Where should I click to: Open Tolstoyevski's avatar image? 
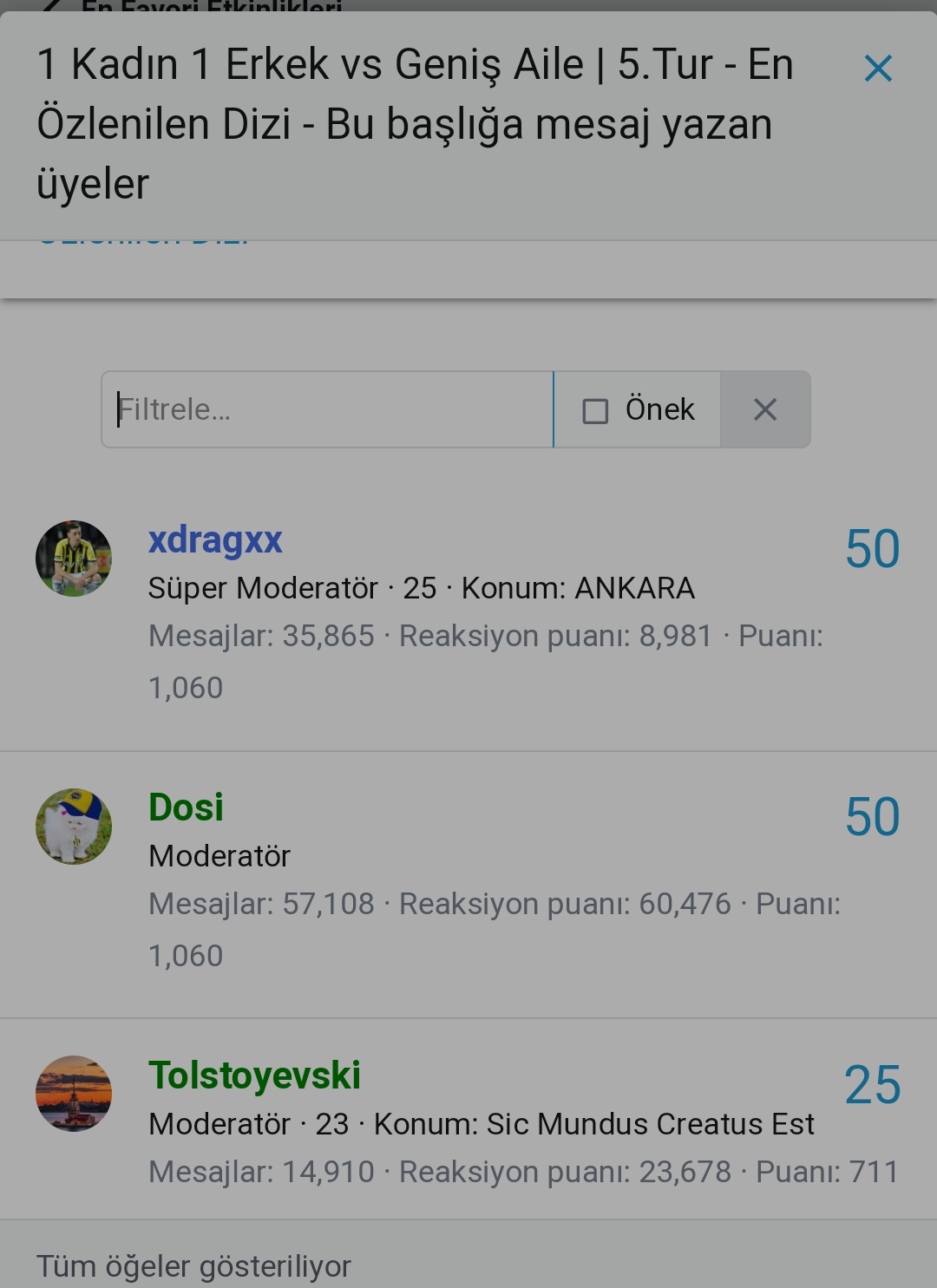pos(74,1094)
